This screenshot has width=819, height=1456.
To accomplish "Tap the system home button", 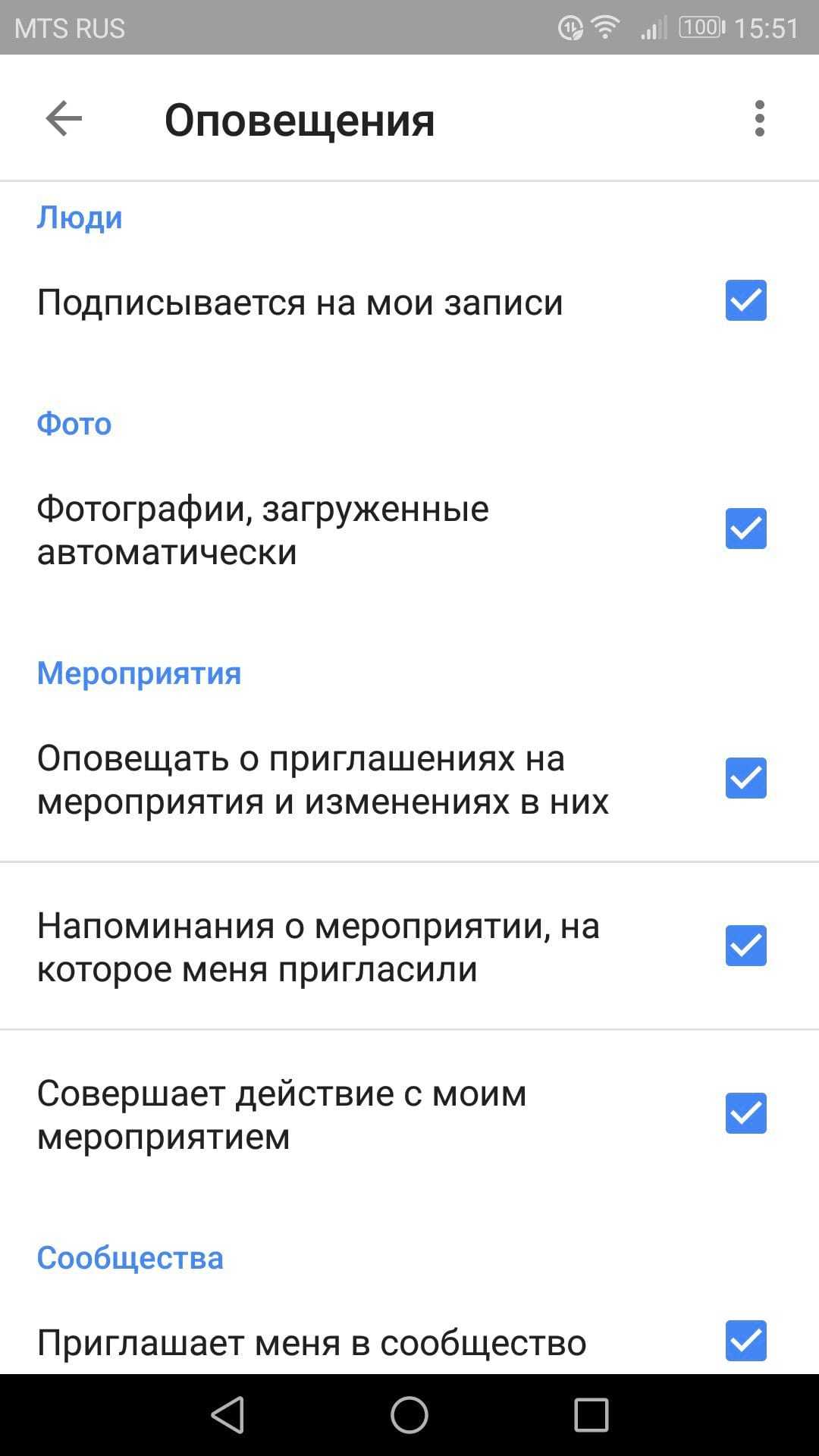I will coord(409,1415).
